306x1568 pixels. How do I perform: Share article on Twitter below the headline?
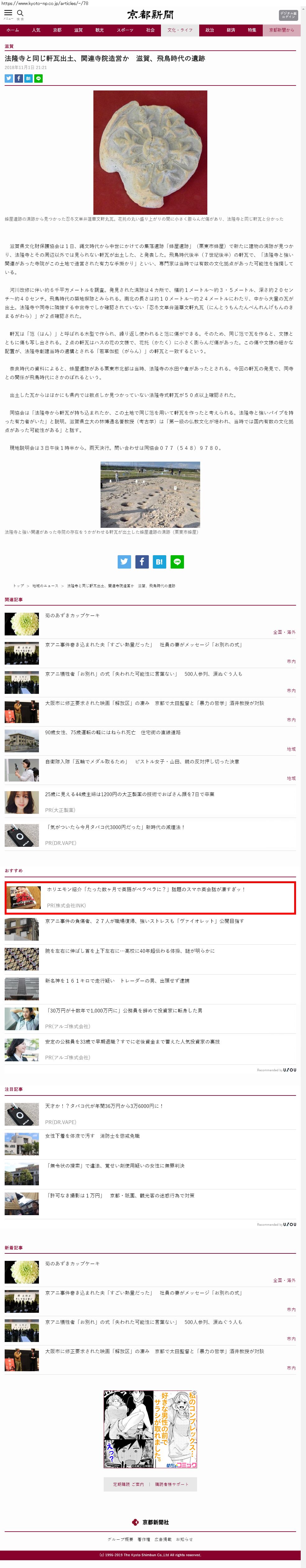(8, 79)
